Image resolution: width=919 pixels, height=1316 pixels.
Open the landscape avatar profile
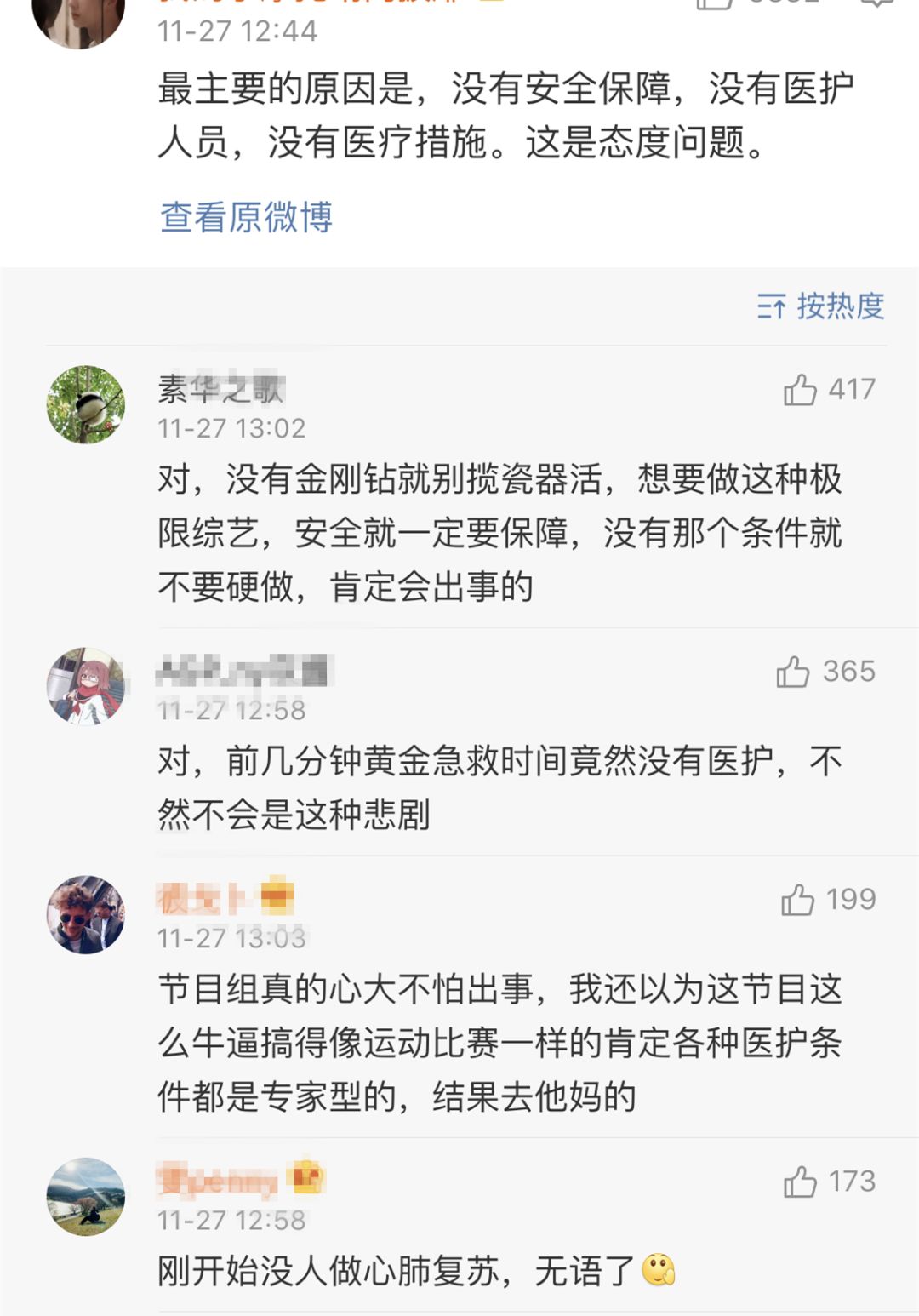pos(86,1196)
